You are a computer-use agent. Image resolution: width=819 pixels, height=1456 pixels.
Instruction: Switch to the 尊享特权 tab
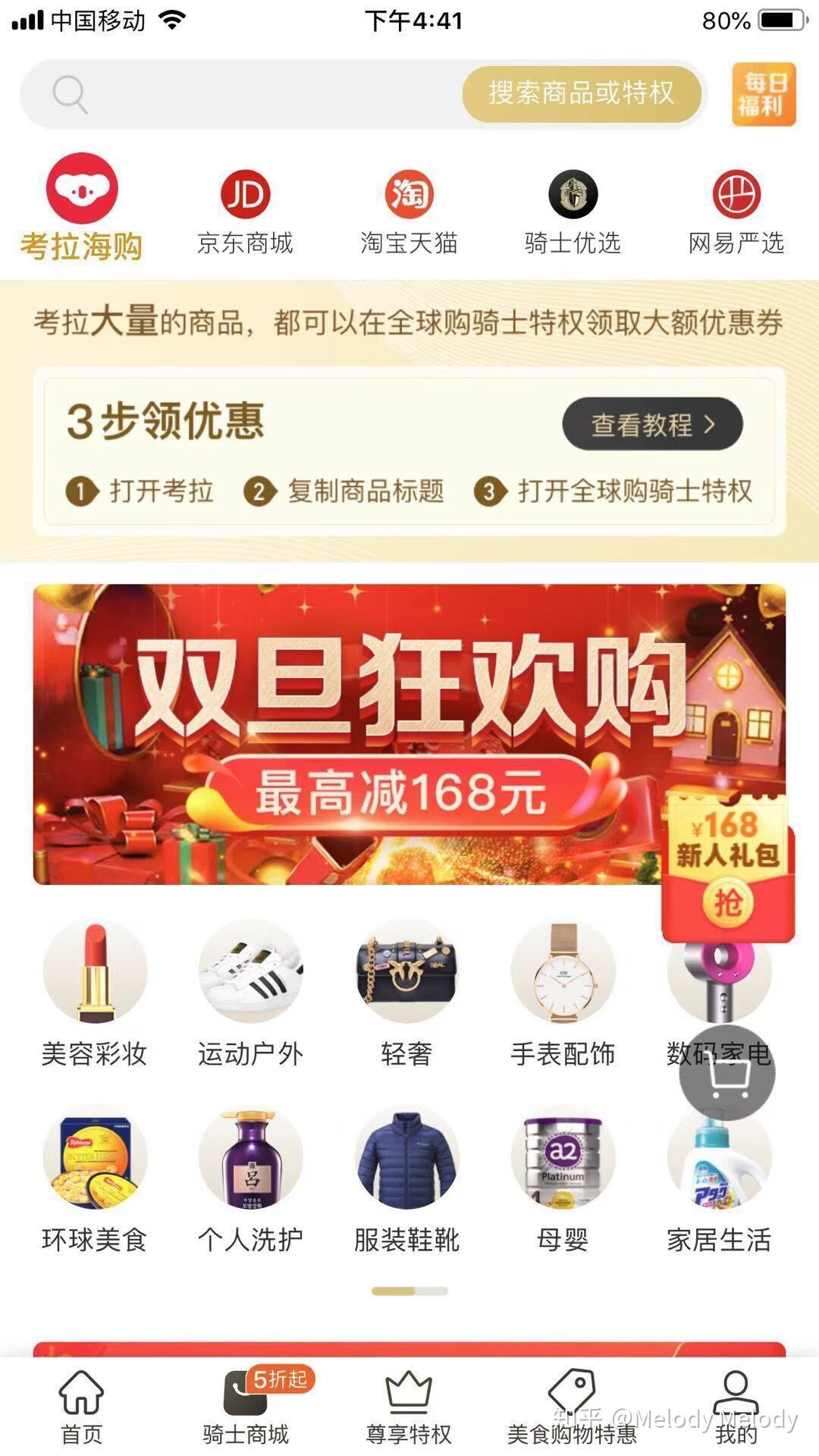[409, 1407]
